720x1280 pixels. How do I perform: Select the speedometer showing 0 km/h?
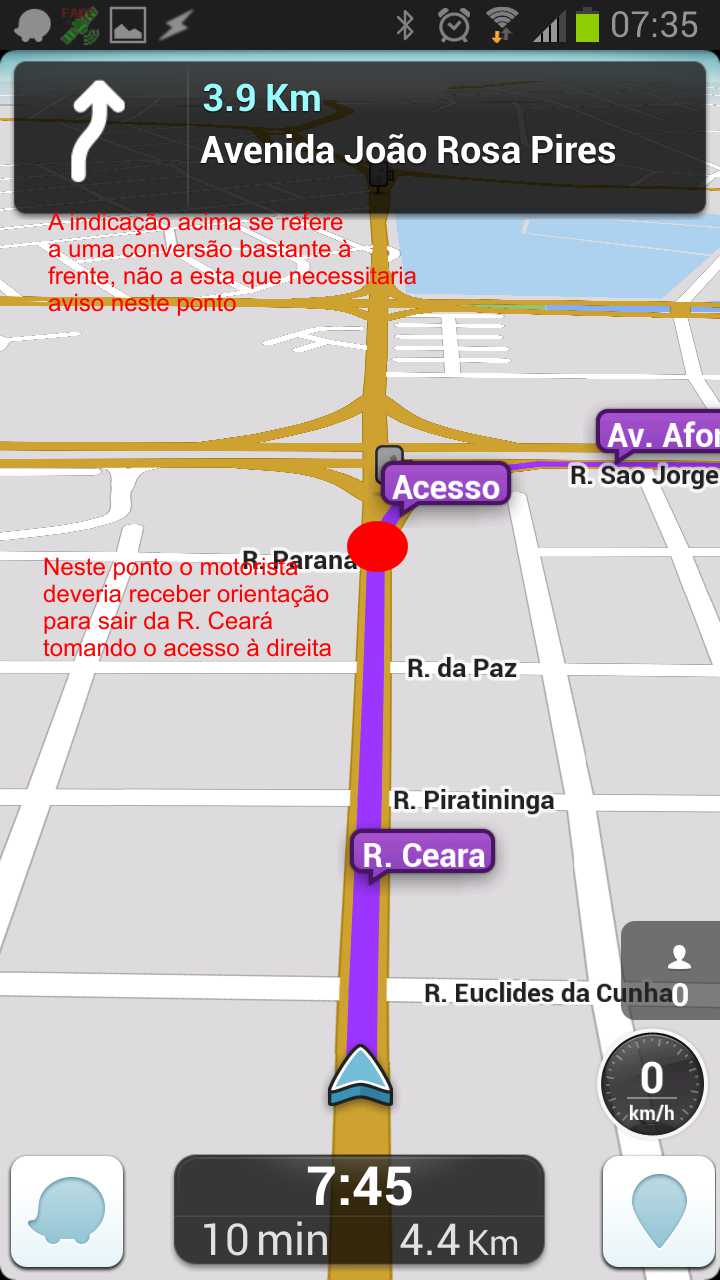652,1082
